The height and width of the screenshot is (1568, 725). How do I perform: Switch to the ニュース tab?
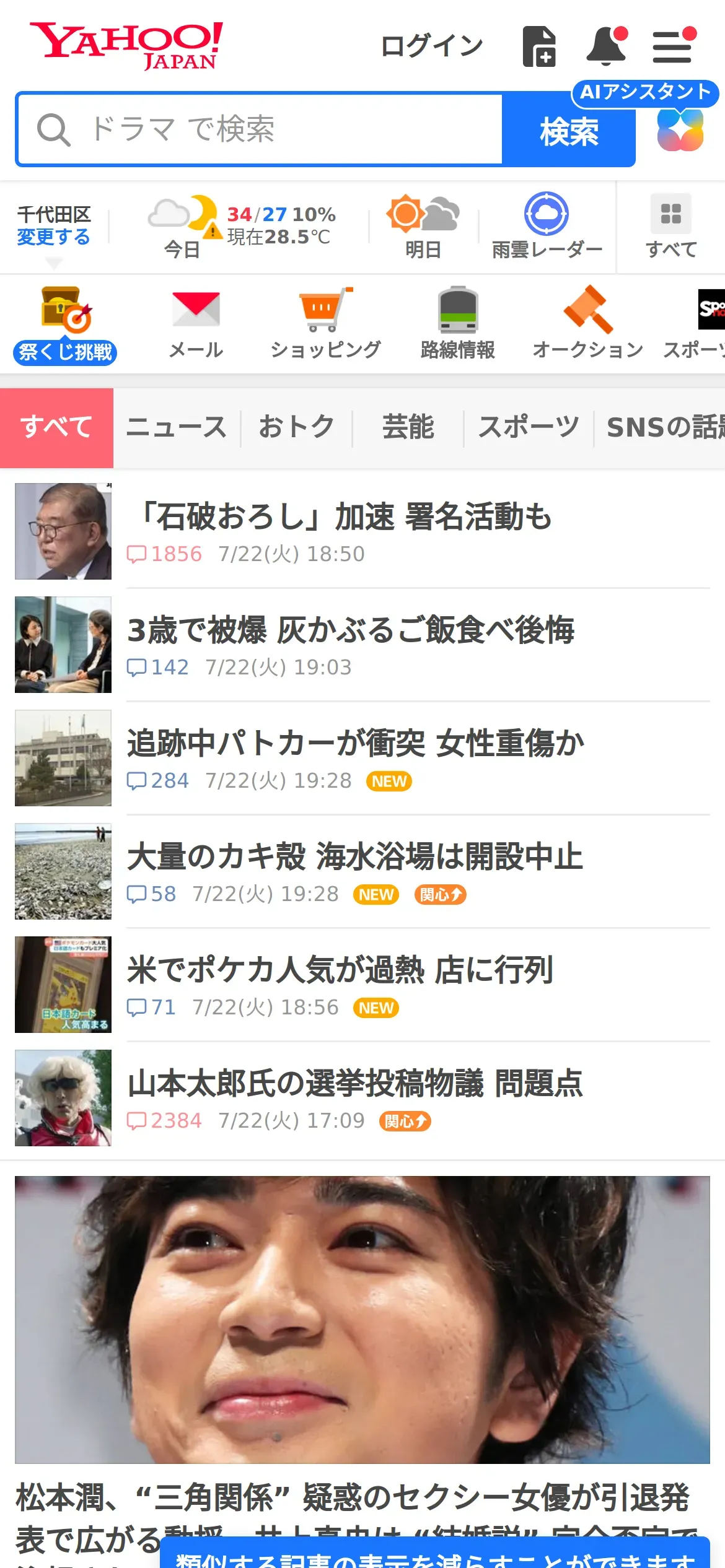(177, 427)
